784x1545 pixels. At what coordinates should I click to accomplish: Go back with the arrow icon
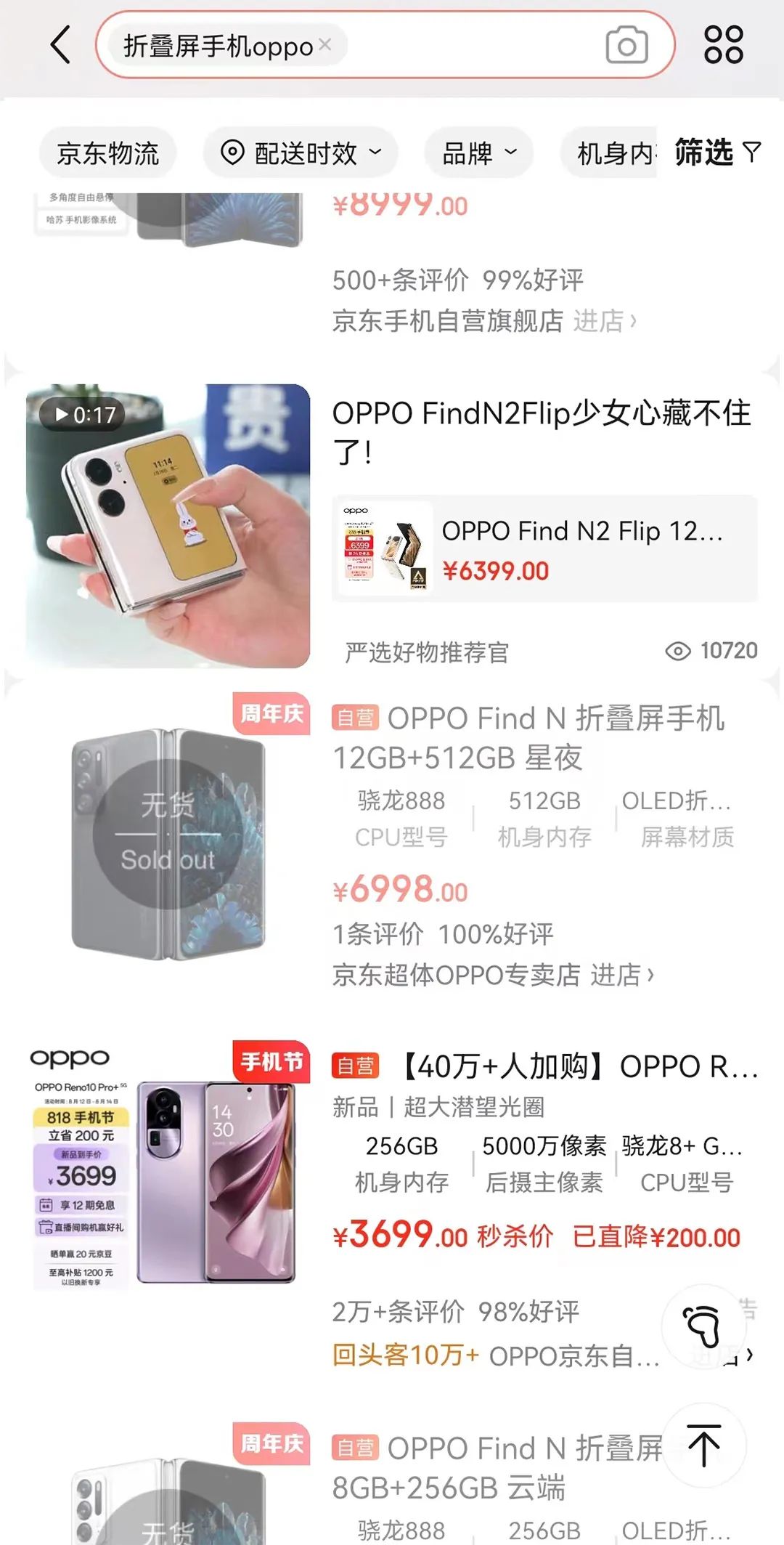[61, 45]
